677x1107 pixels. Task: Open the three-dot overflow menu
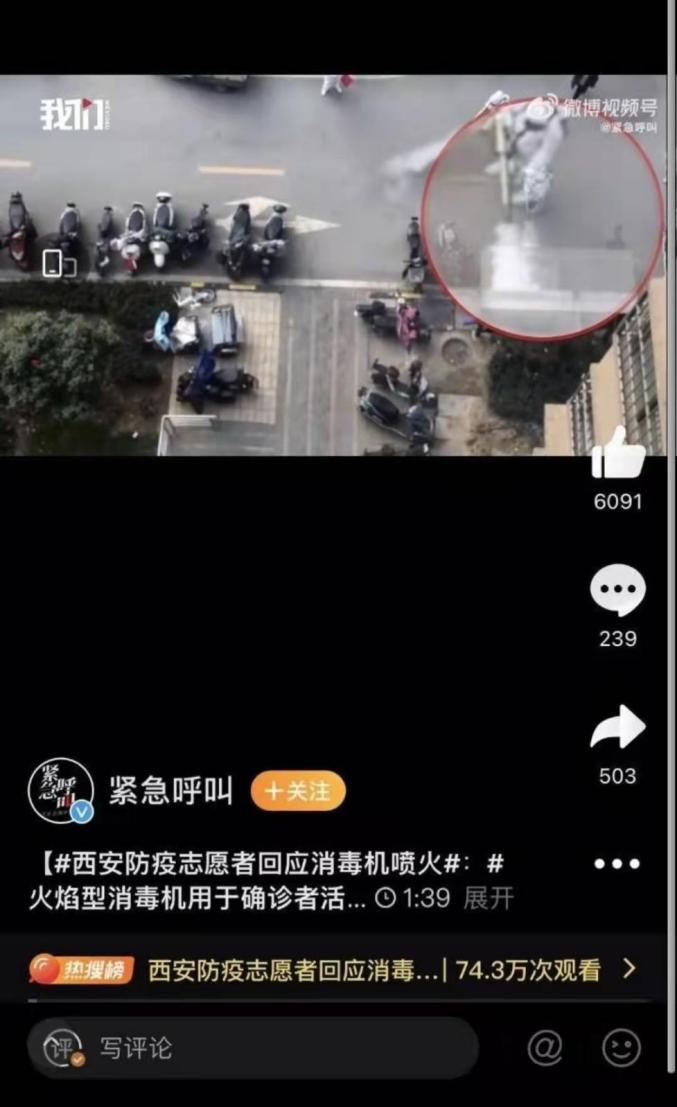(x=617, y=864)
